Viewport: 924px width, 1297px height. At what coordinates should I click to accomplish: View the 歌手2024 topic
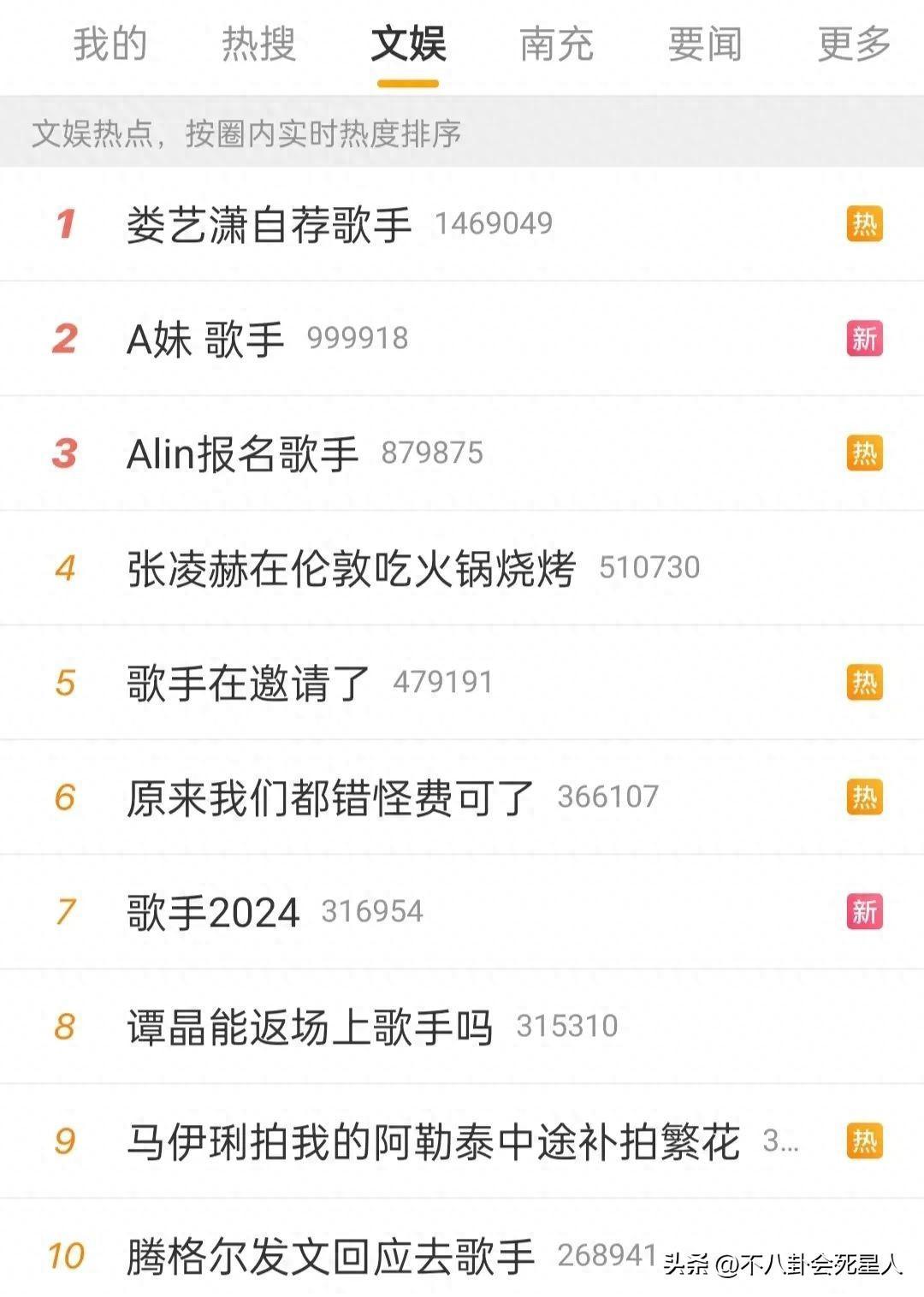pos(213,912)
